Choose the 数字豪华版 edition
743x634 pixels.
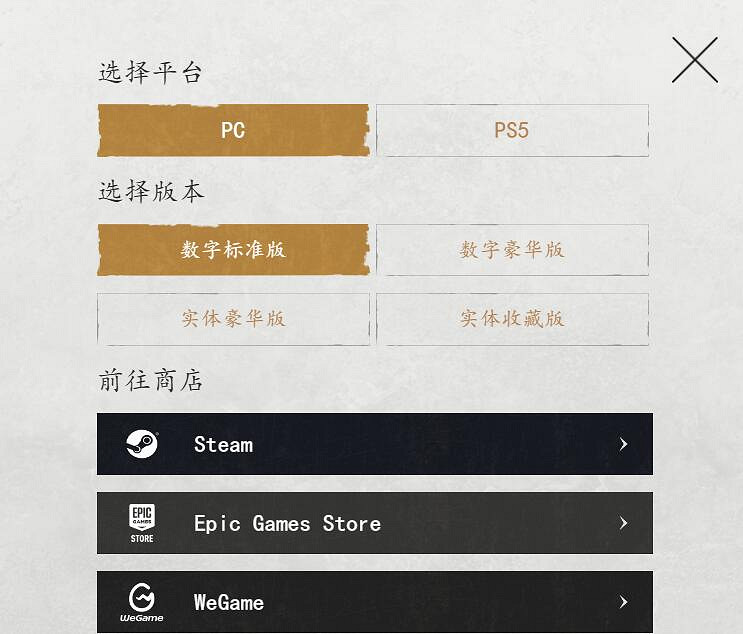coord(512,249)
